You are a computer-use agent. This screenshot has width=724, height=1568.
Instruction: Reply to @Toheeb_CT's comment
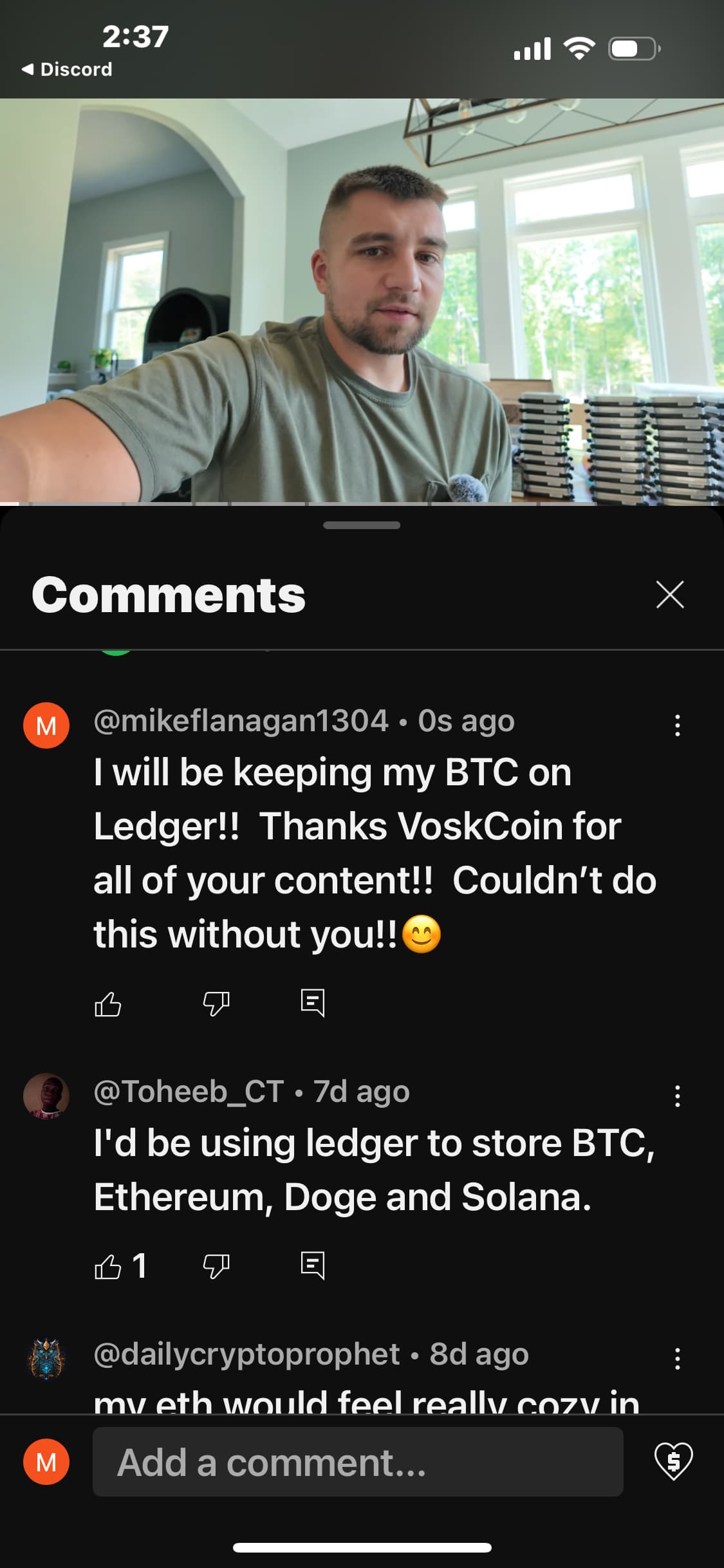click(313, 1266)
